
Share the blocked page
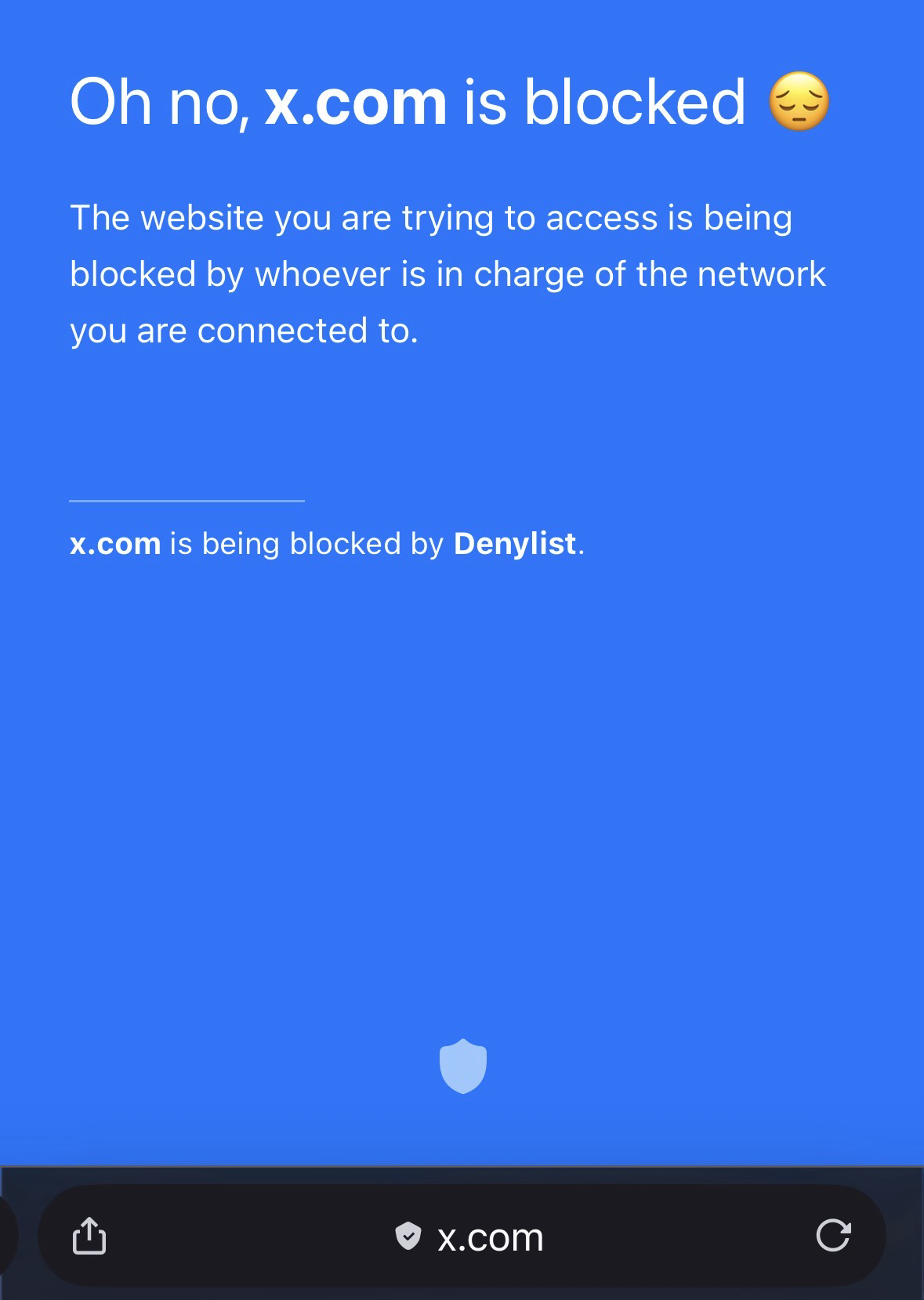[89, 1236]
